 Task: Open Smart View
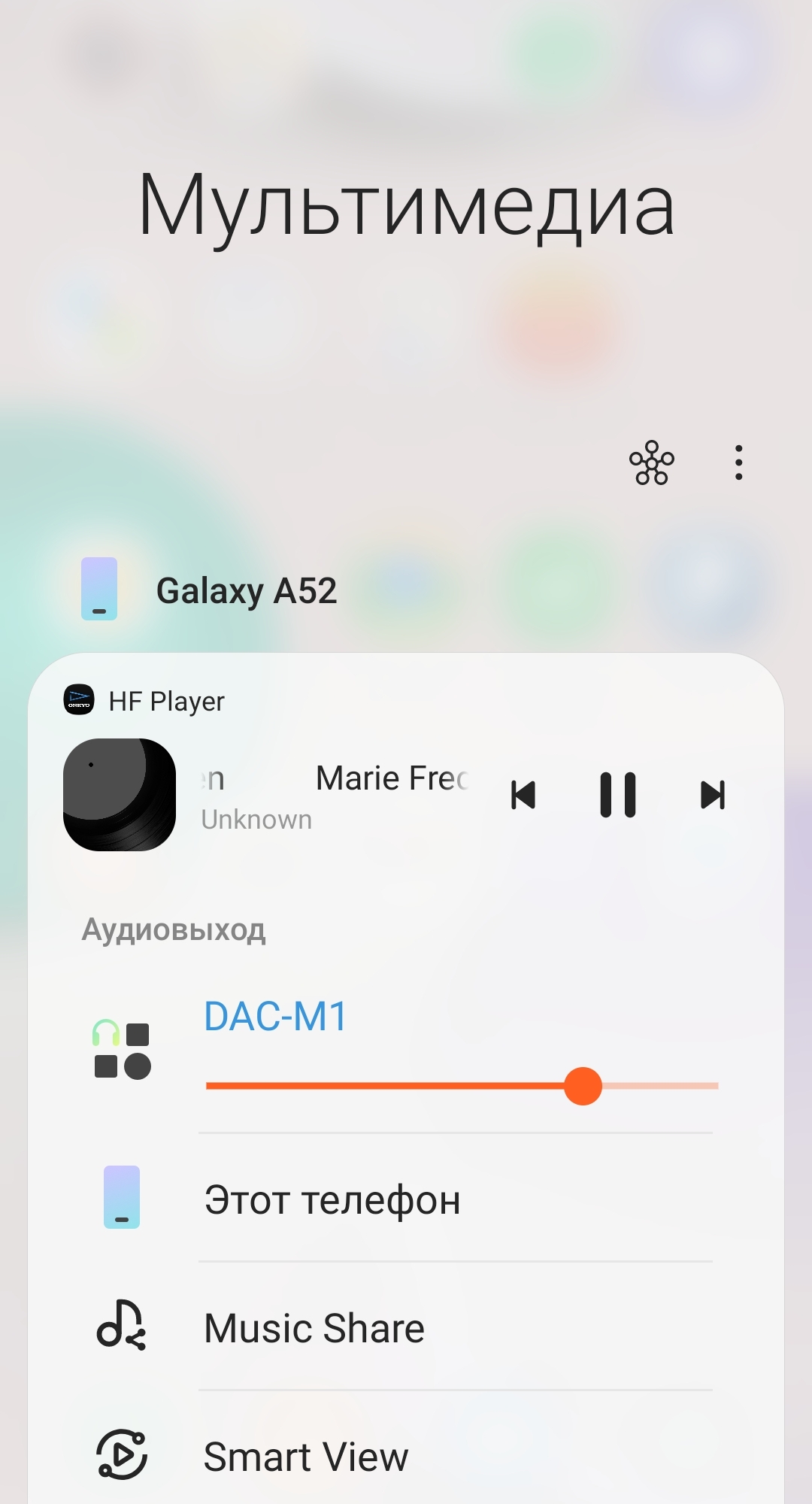306,1457
